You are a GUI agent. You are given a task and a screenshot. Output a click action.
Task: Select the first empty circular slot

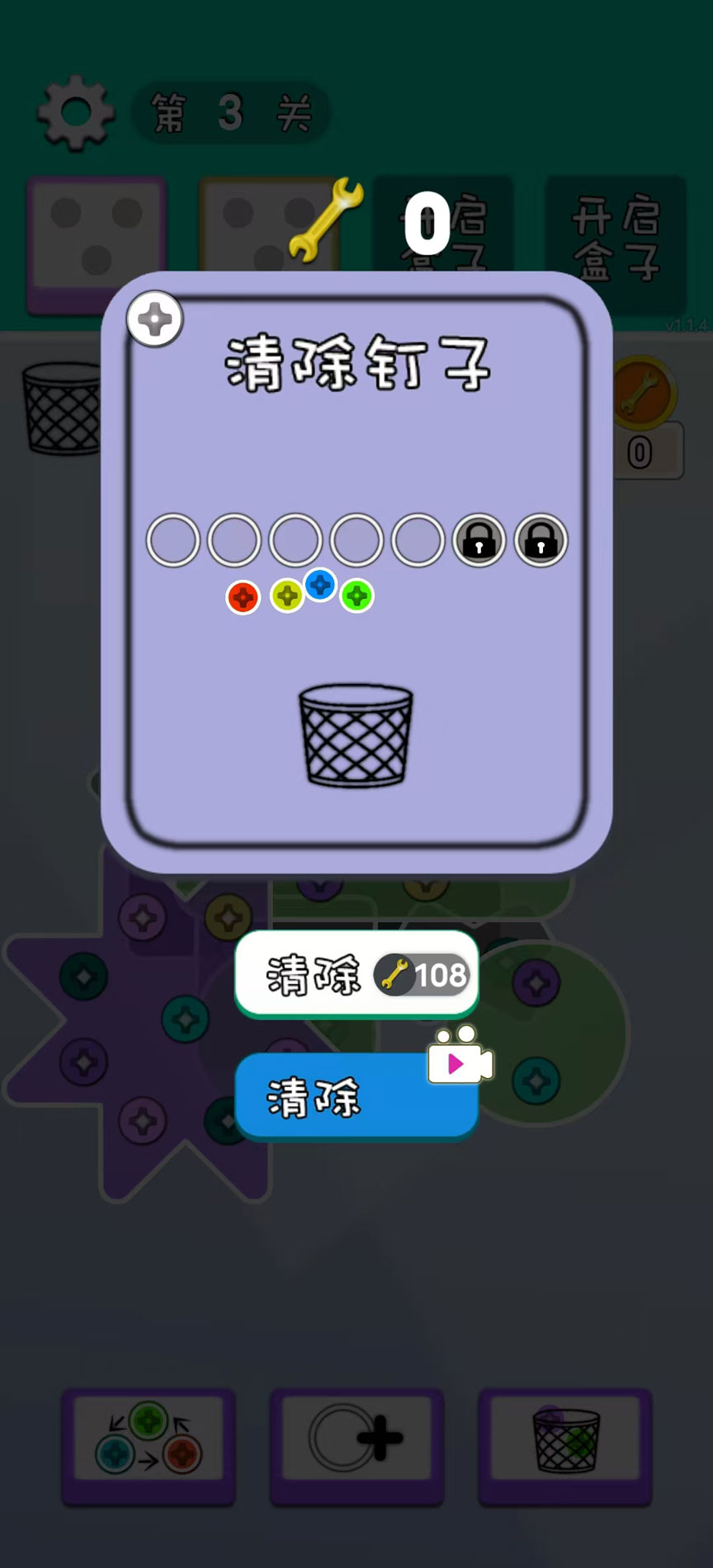click(172, 540)
